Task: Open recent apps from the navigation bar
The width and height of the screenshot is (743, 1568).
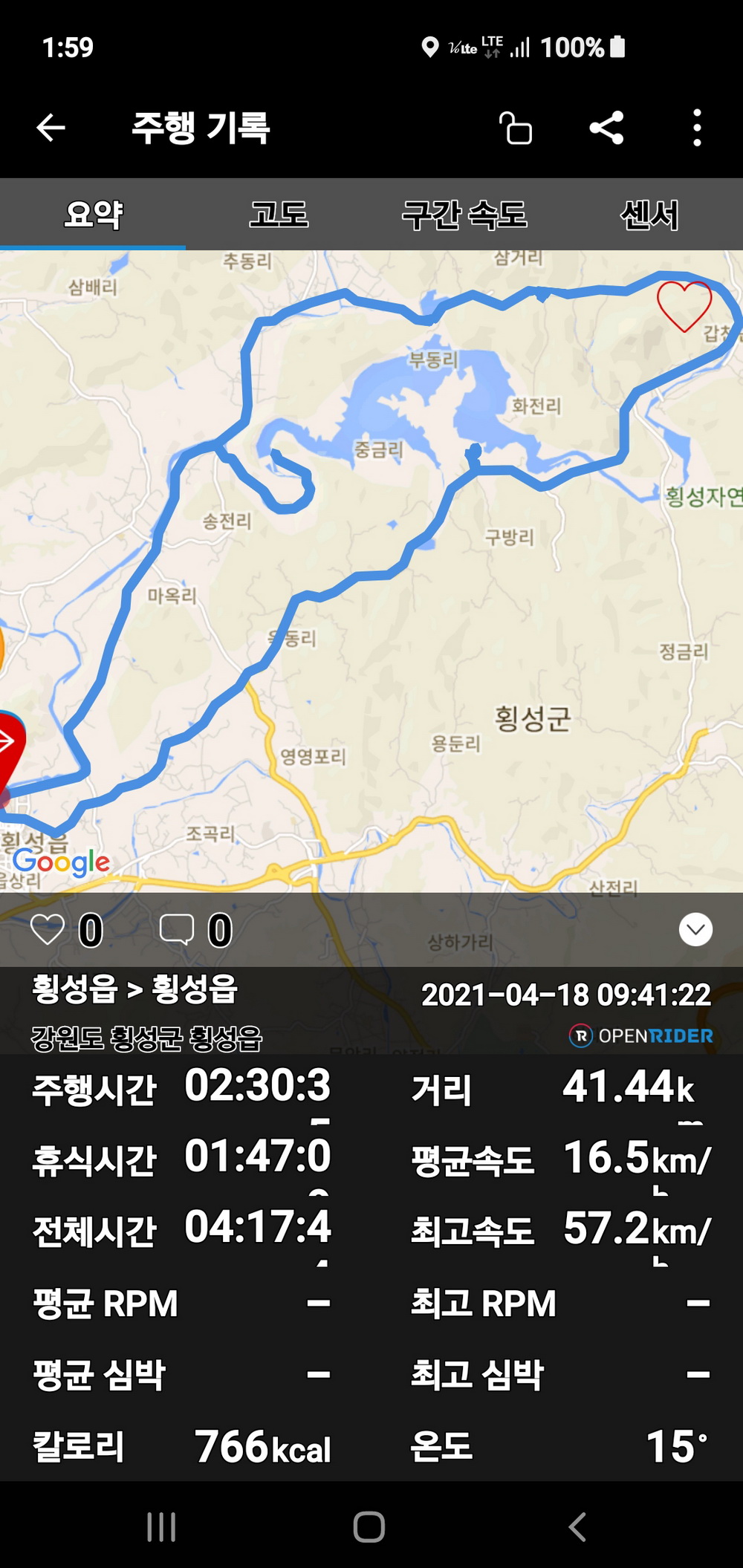Action: pos(161,1527)
